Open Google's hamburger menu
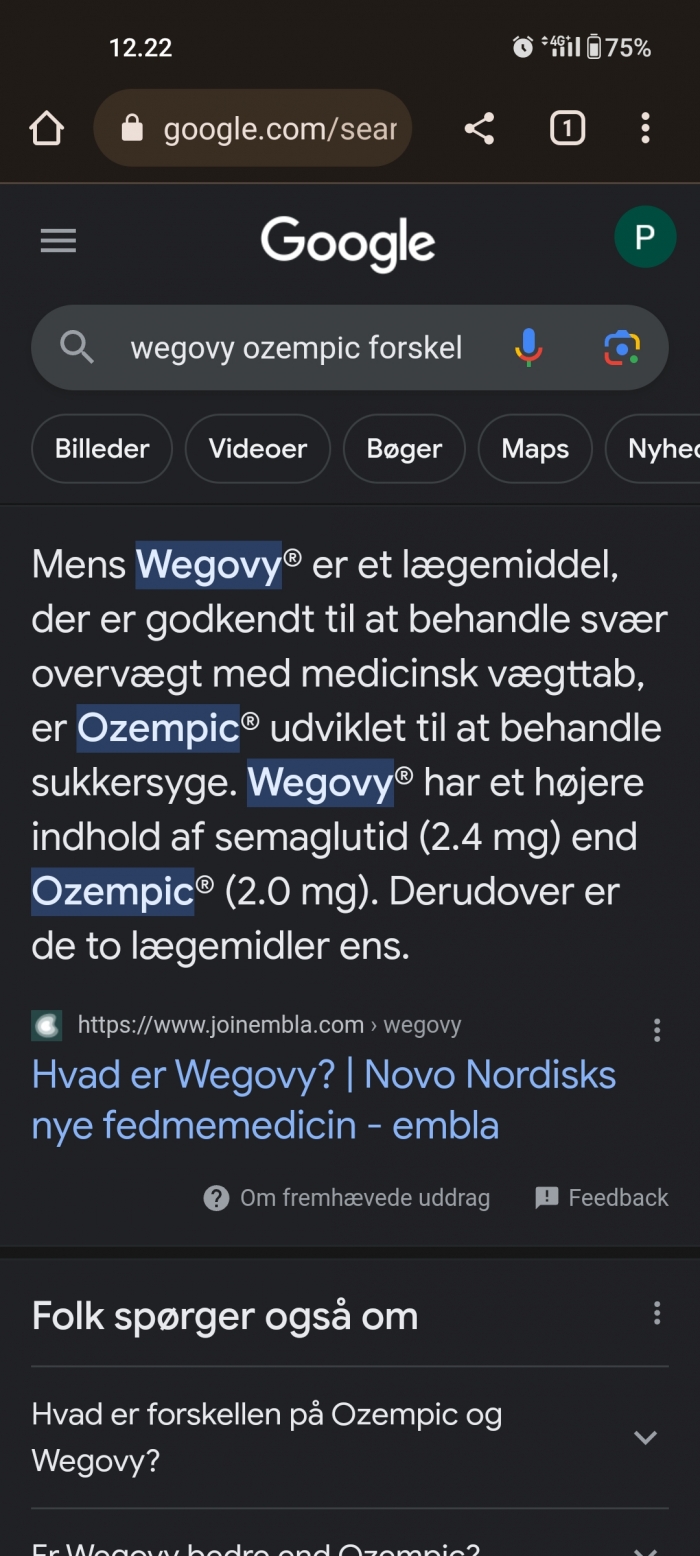Viewport: 700px width, 1556px height. (x=58, y=241)
